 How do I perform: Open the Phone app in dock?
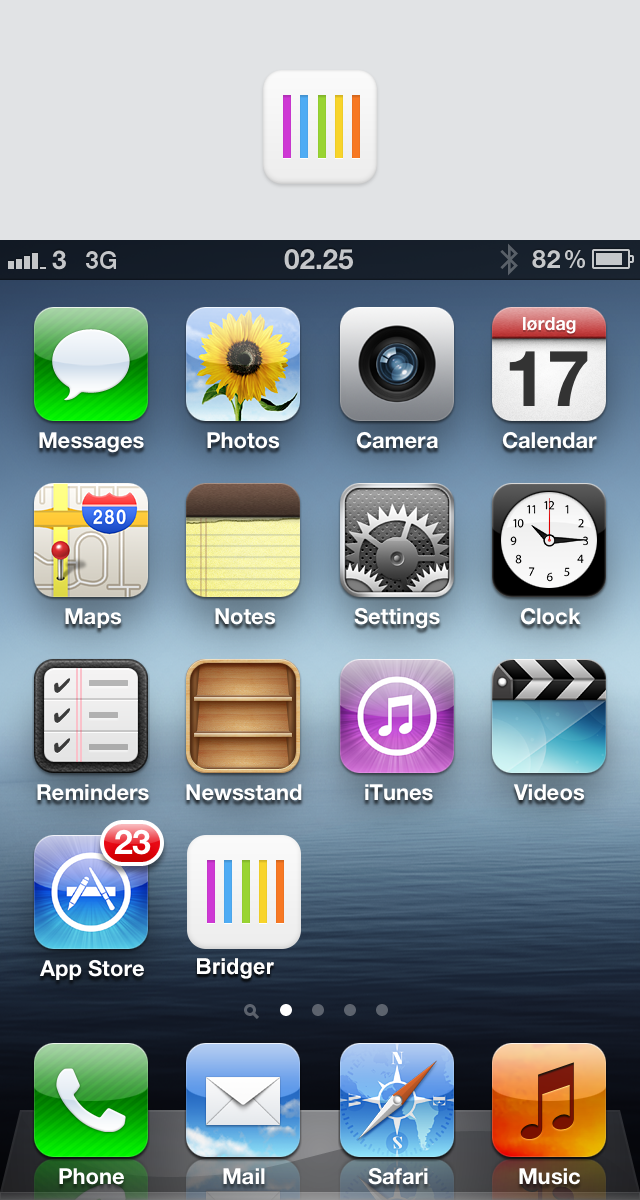91,1100
